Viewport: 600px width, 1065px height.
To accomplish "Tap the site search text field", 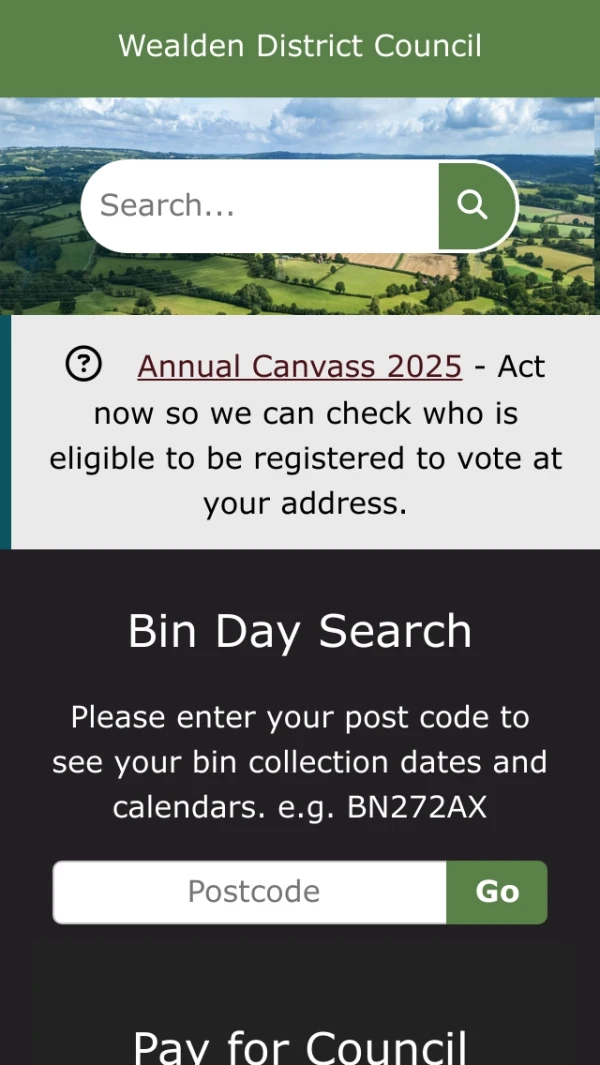I will pos(260,206).
